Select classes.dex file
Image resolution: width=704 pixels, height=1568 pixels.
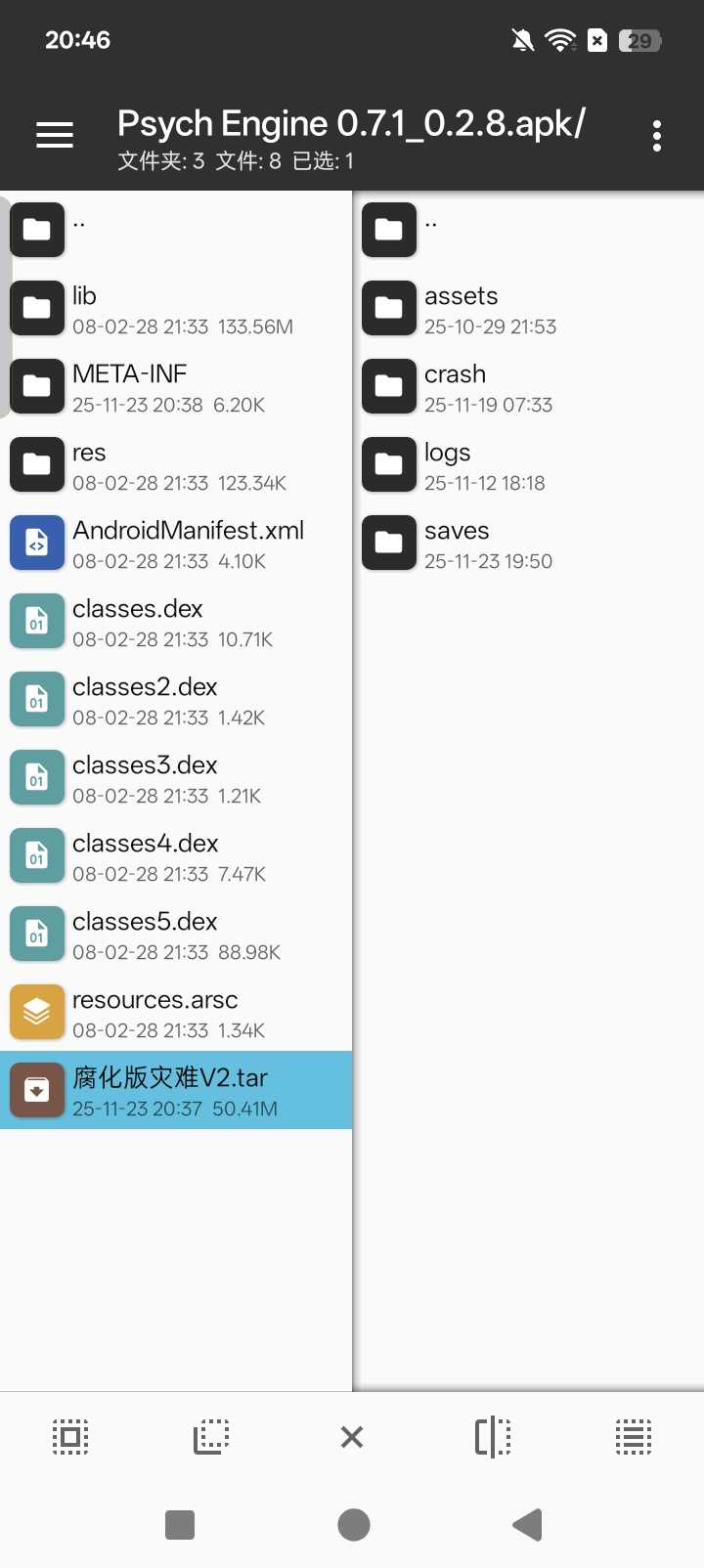coord(176,622)
